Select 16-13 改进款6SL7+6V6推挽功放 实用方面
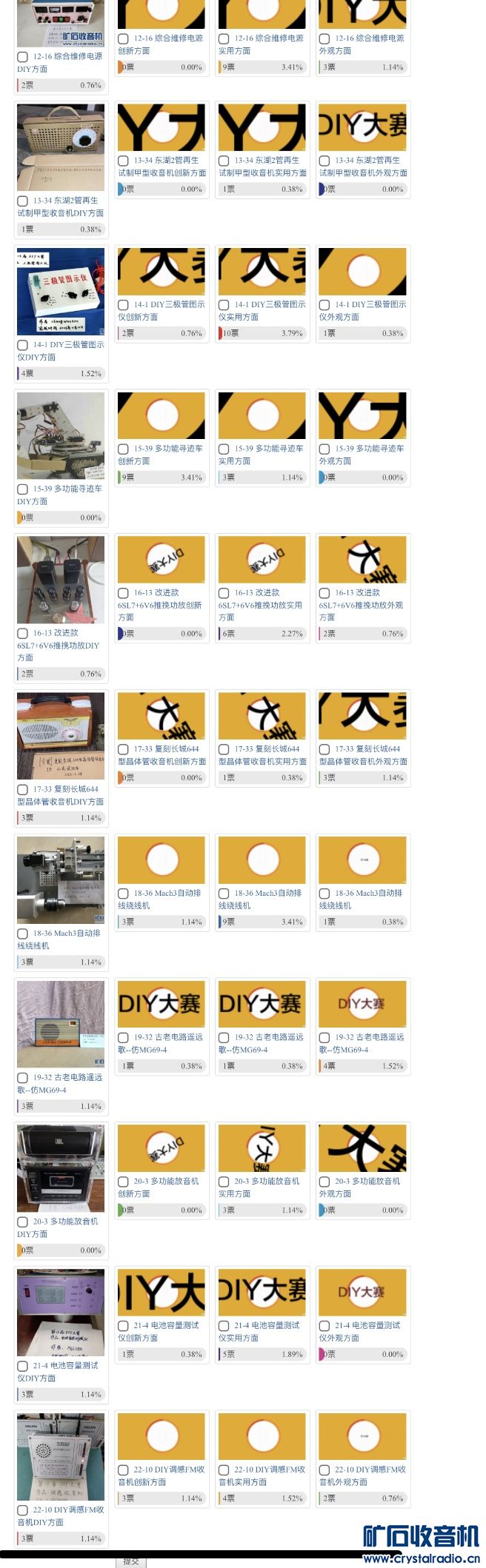Image resolution: width=486 pixels, height=1568 pixels. tap(224, 593)
